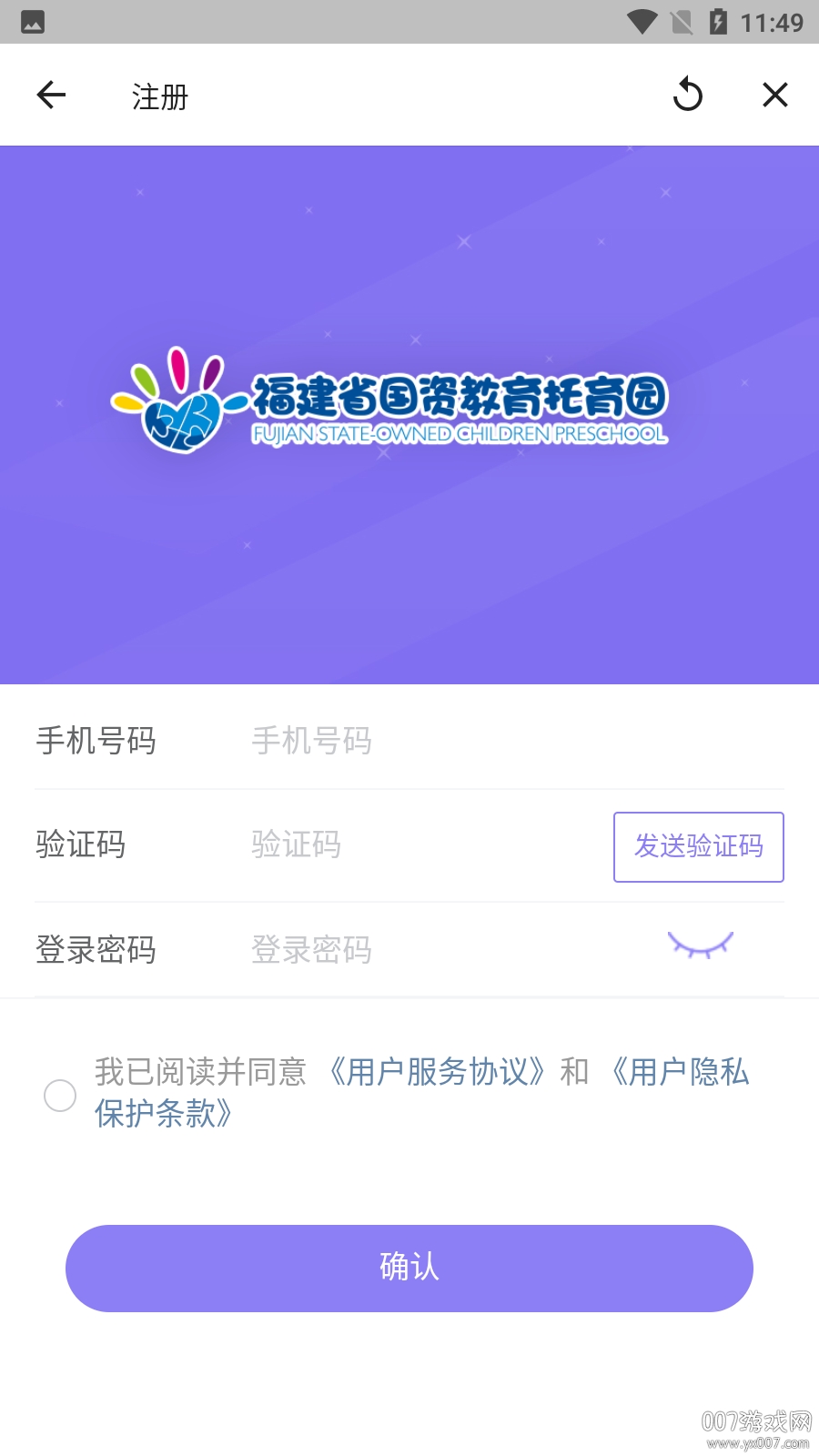Click the 注册 title text
819x1456 pixels.
click(x=158, y=95)
